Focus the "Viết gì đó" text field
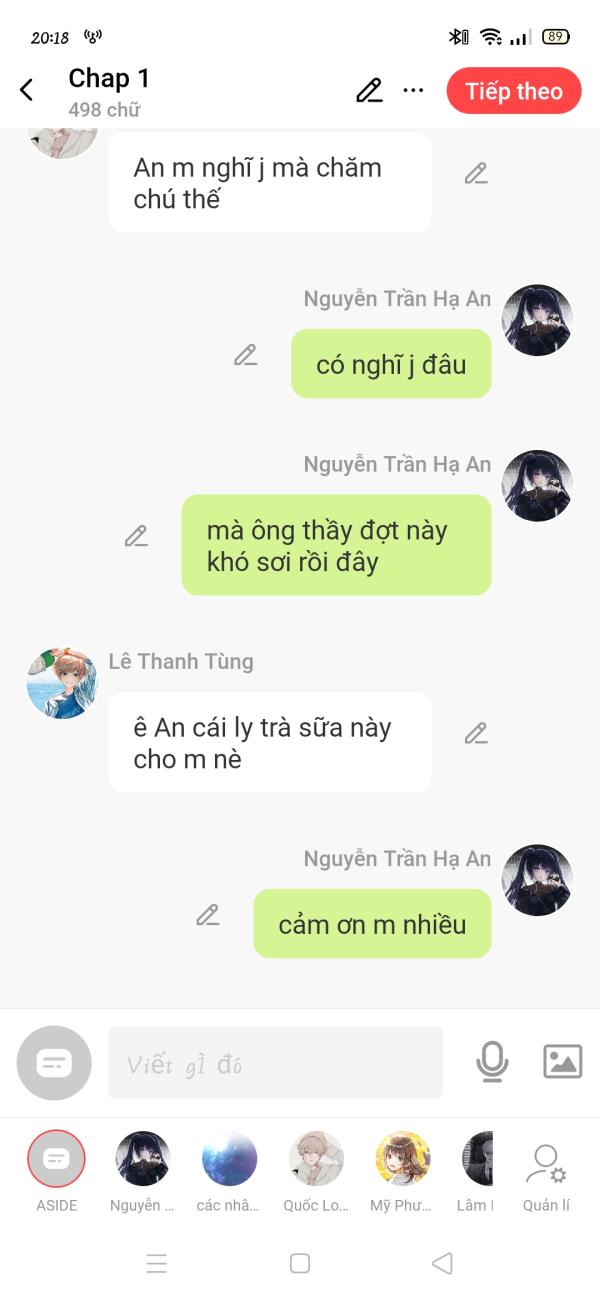Viewport: 600px width, 1300px height. (276, 1063)
